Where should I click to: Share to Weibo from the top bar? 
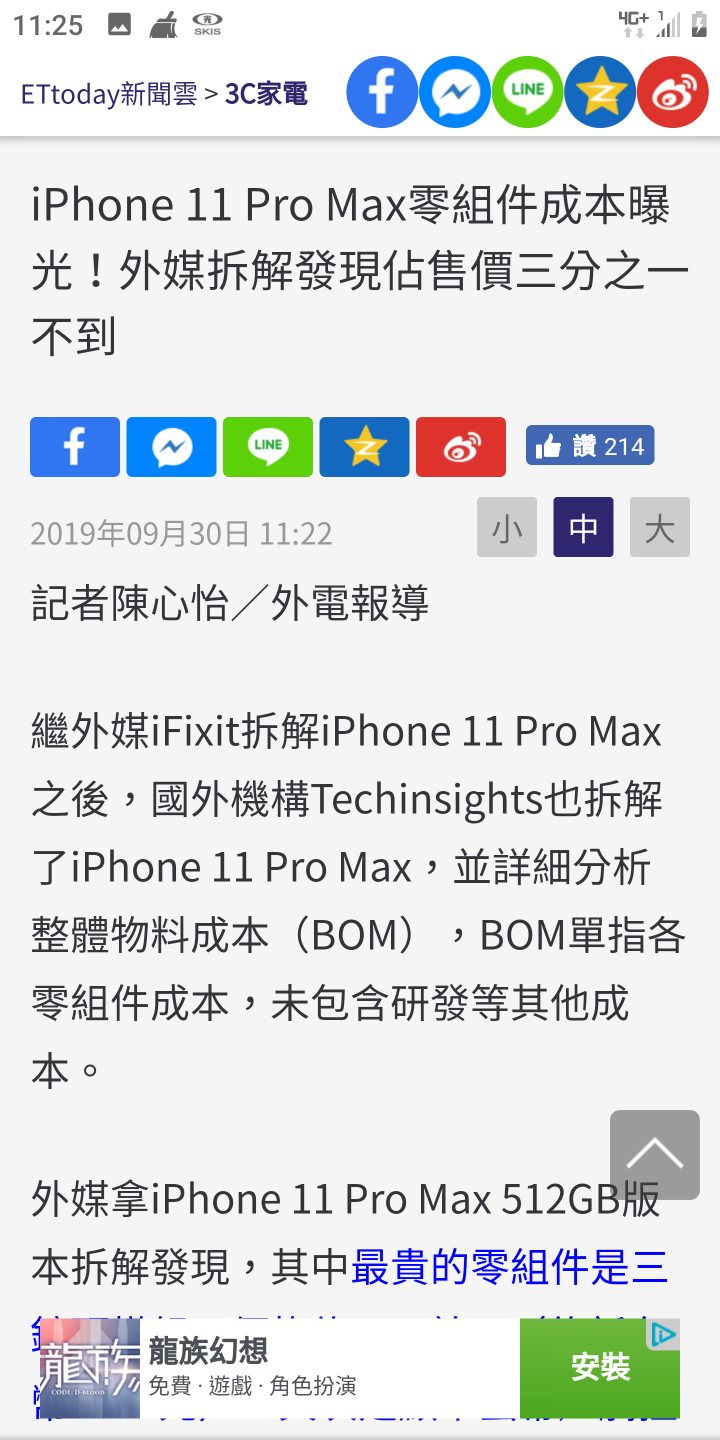673,93
